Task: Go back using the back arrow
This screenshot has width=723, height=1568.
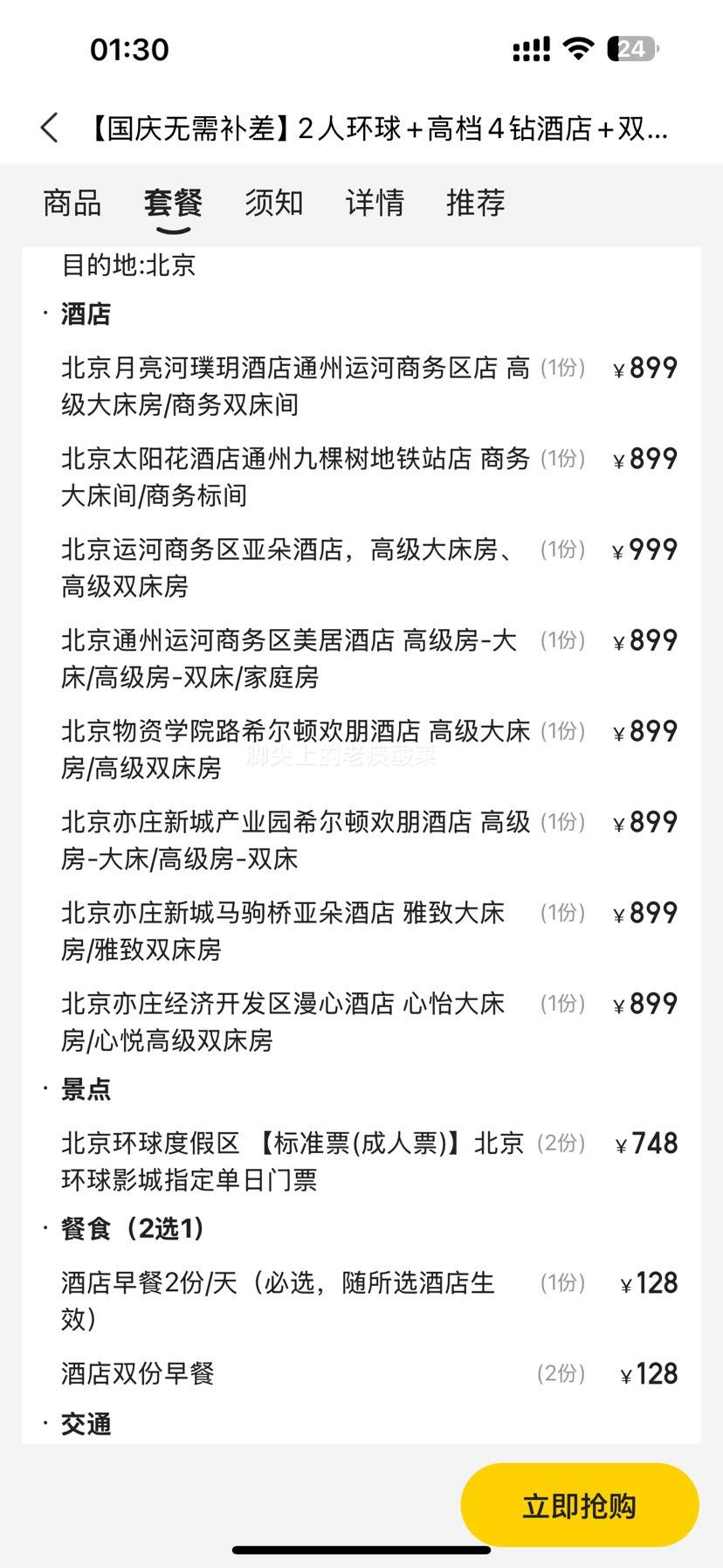Action: coord(50,128)
